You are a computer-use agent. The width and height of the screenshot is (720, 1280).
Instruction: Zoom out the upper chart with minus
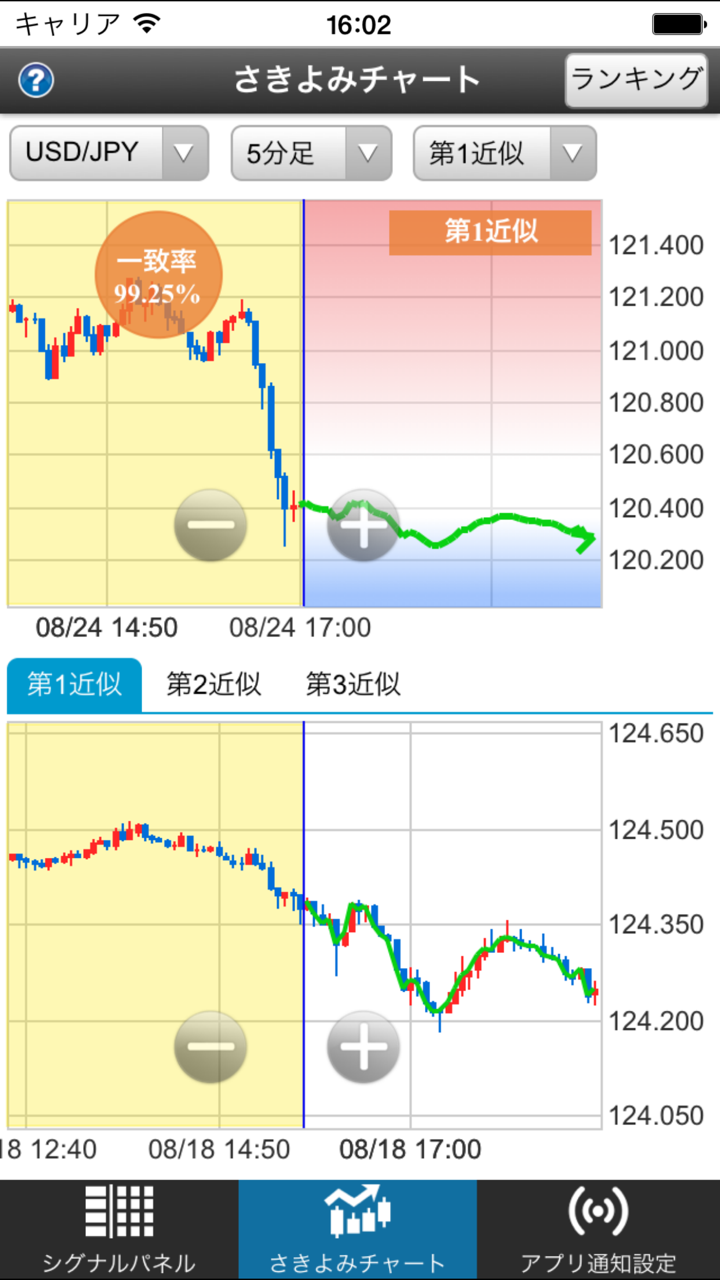click(210, 525)
